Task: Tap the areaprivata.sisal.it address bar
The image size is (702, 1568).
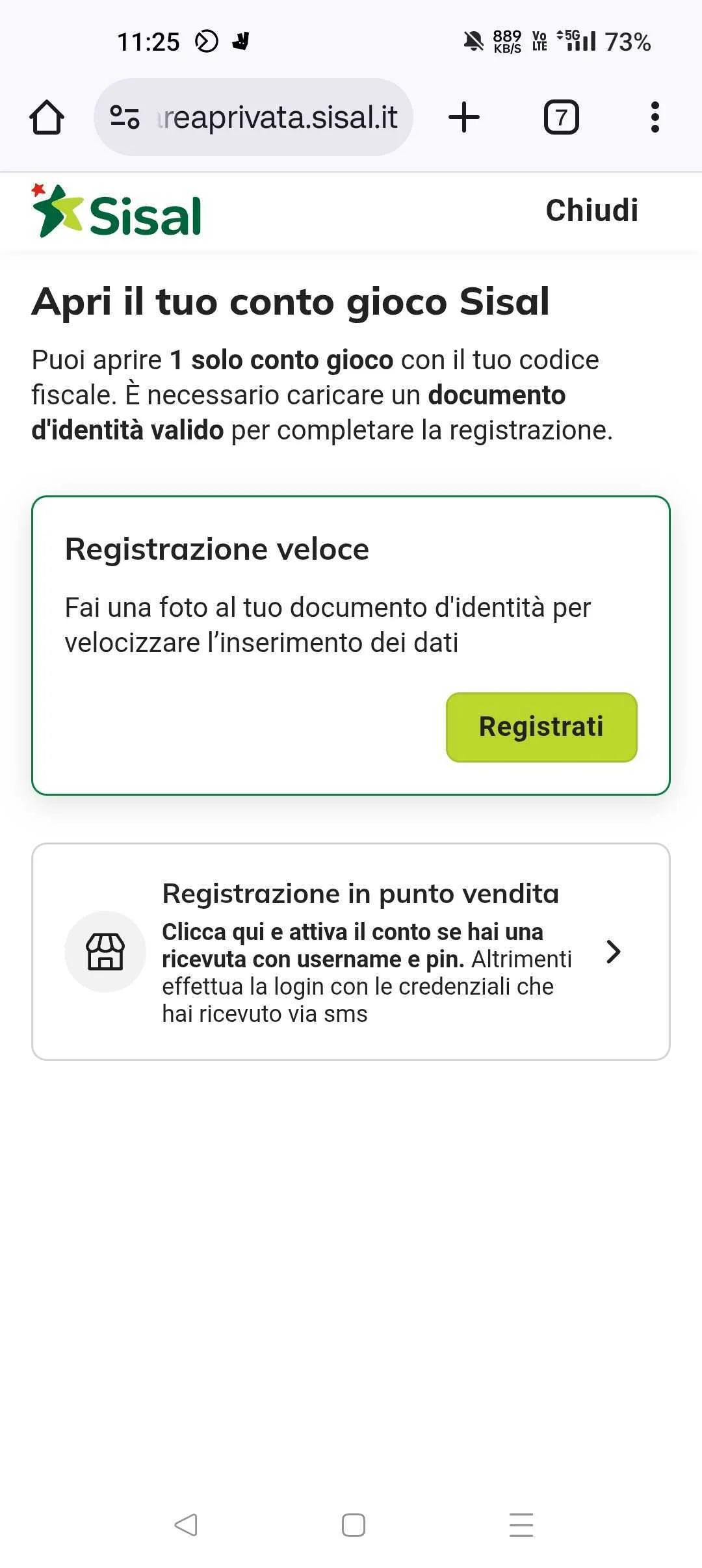Action: pyautogui.click(x=253, y=117)
